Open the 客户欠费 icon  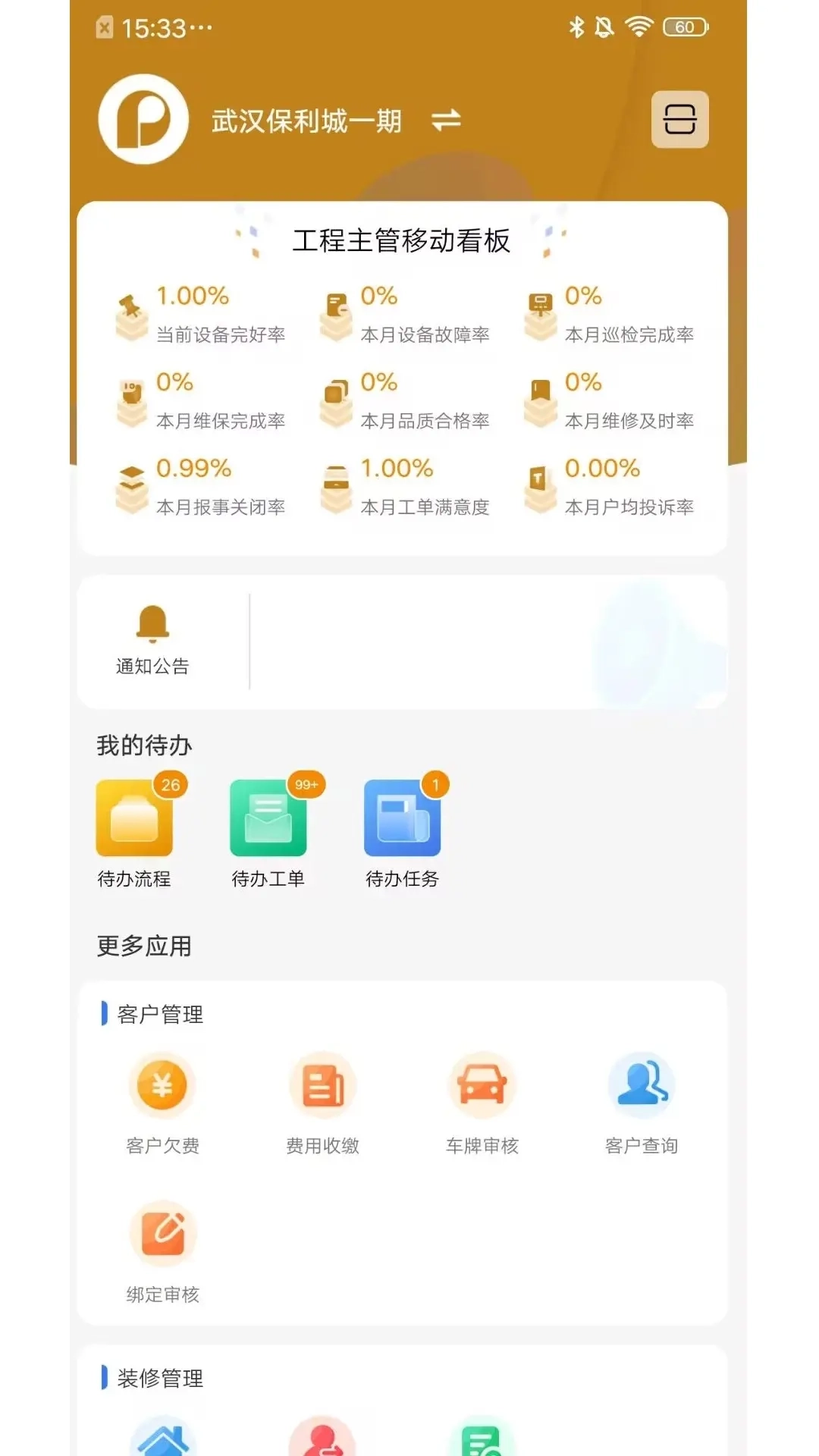pyautogui.click(x=162, y=1086)
